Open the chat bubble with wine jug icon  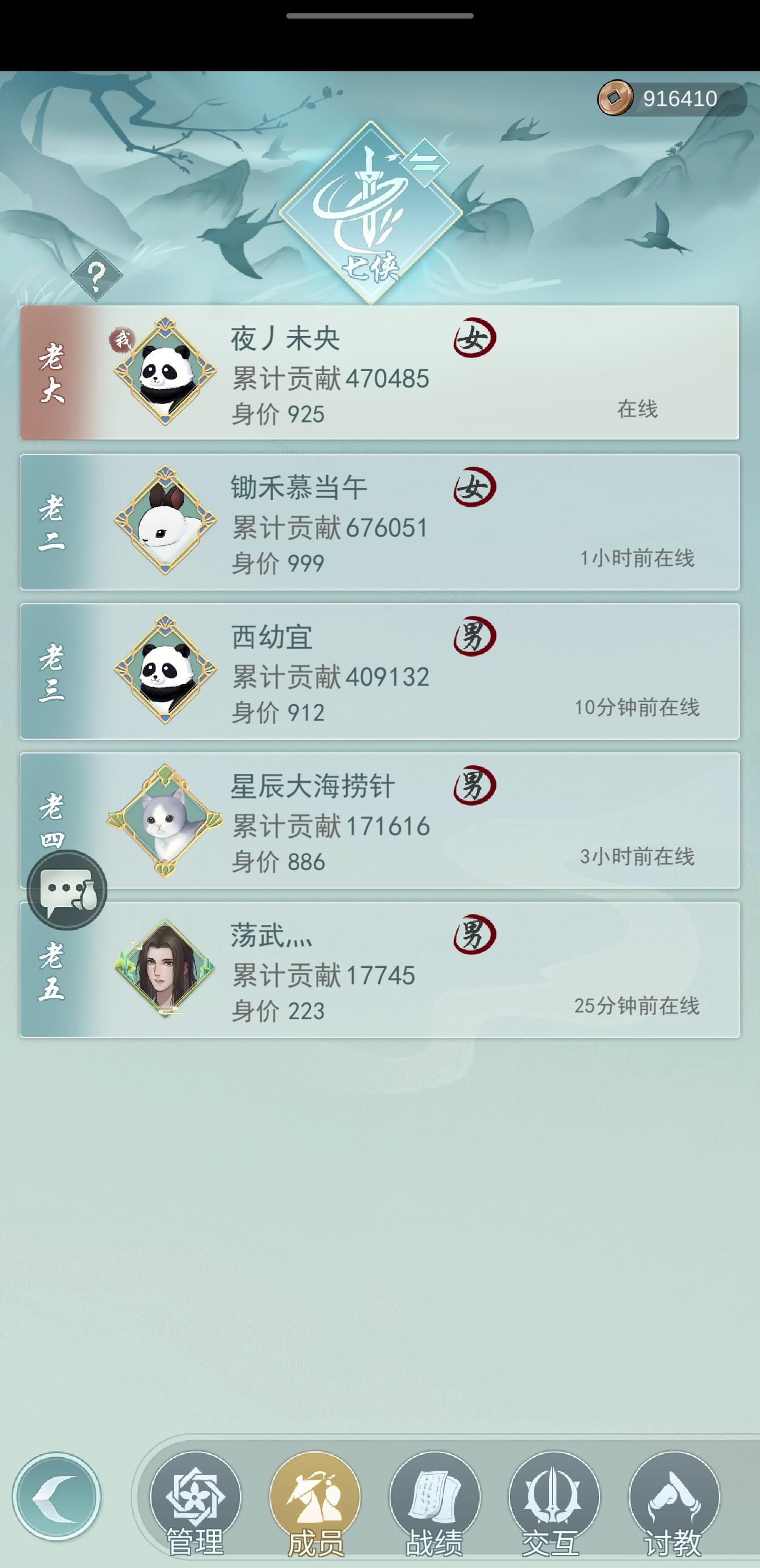point(68,889)
